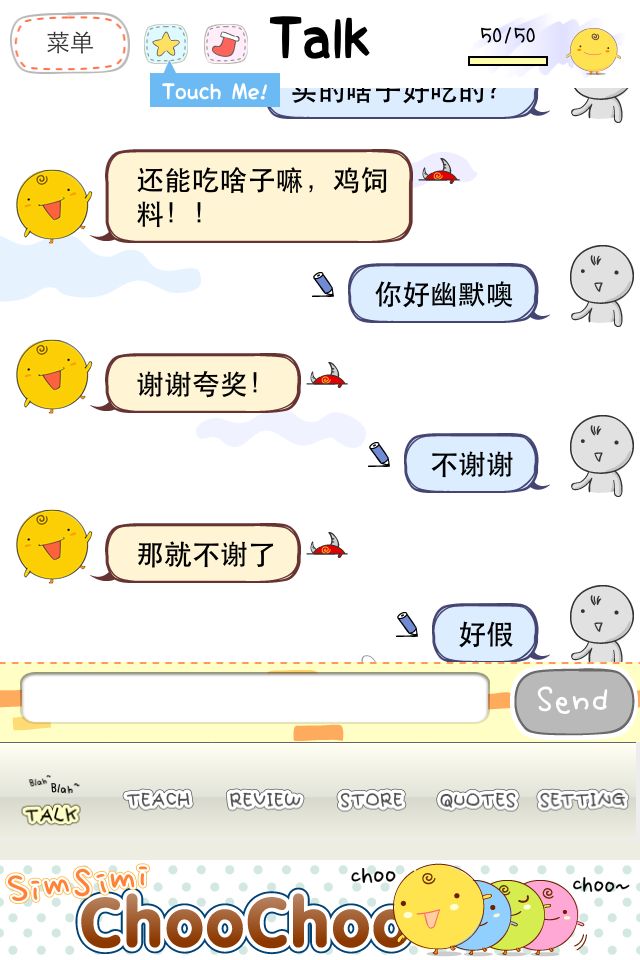Tap the red icon beside 鸡饲料 message
The height and width of the screenshot is (960, 640).
click(439, 171)
